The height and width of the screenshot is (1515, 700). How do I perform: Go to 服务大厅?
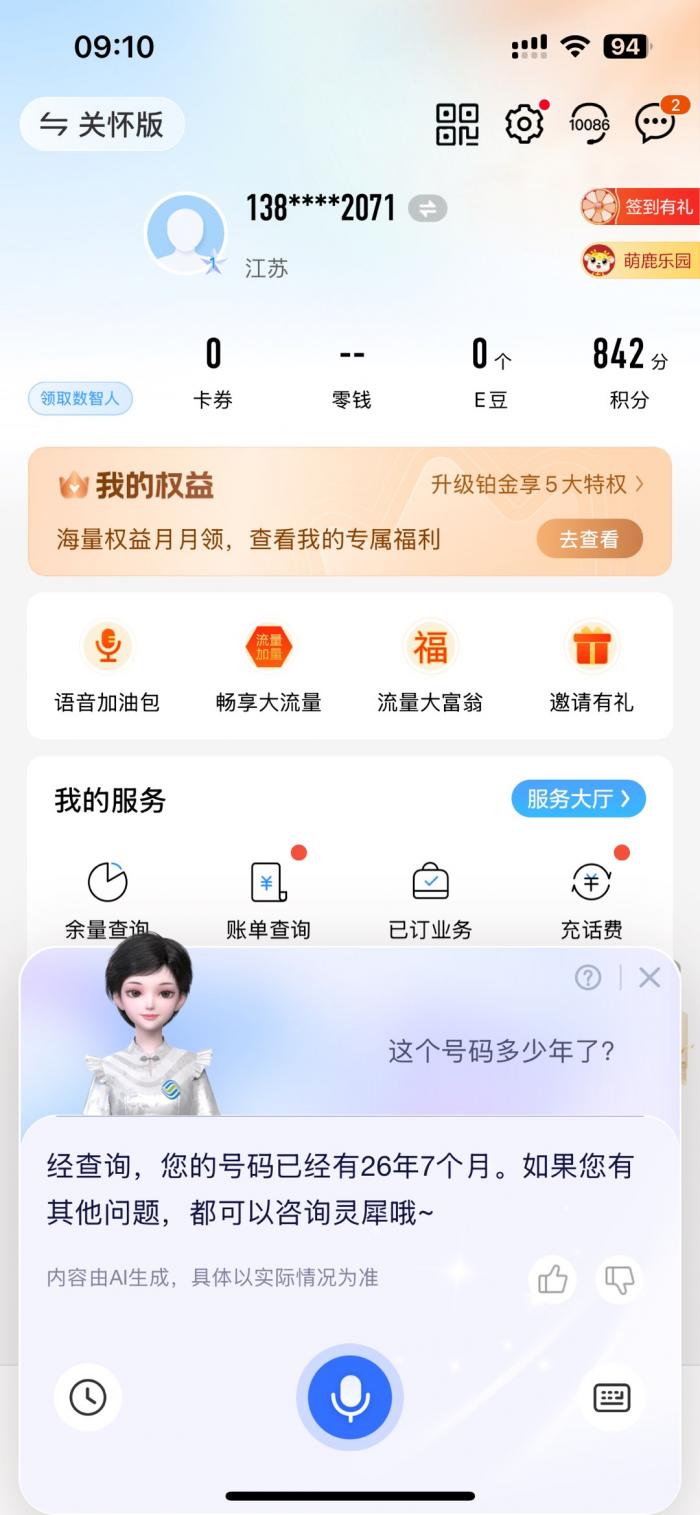[x=578, y=798]
